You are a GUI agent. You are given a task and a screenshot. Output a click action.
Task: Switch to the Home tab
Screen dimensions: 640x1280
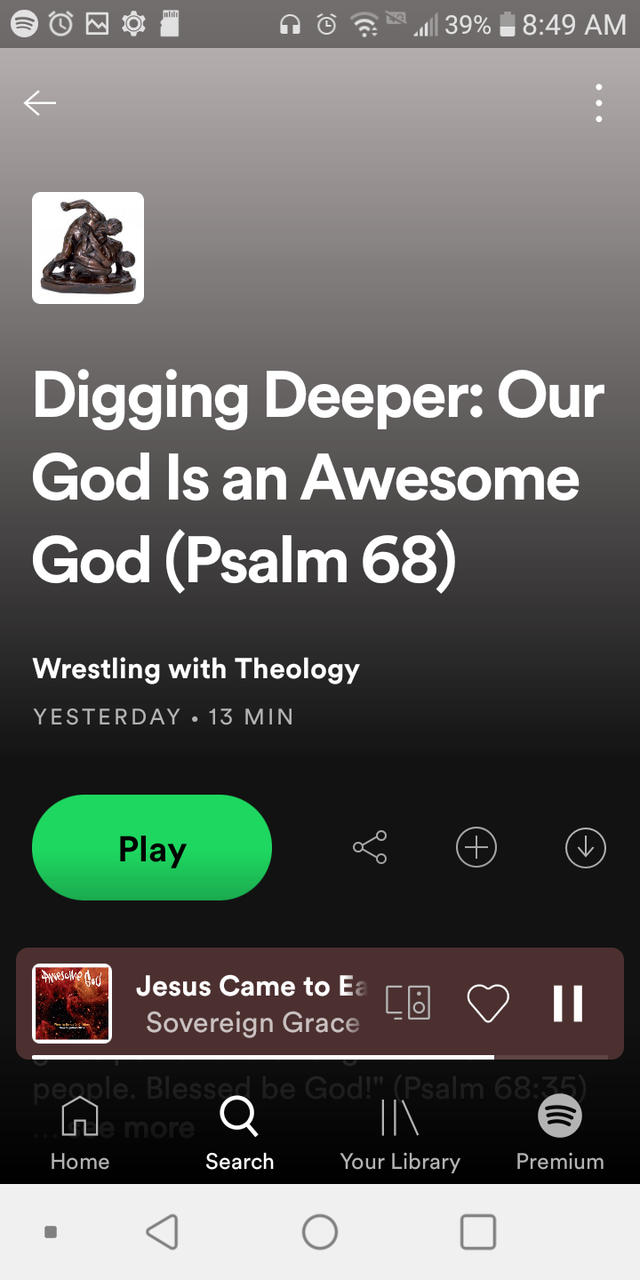80,1132
